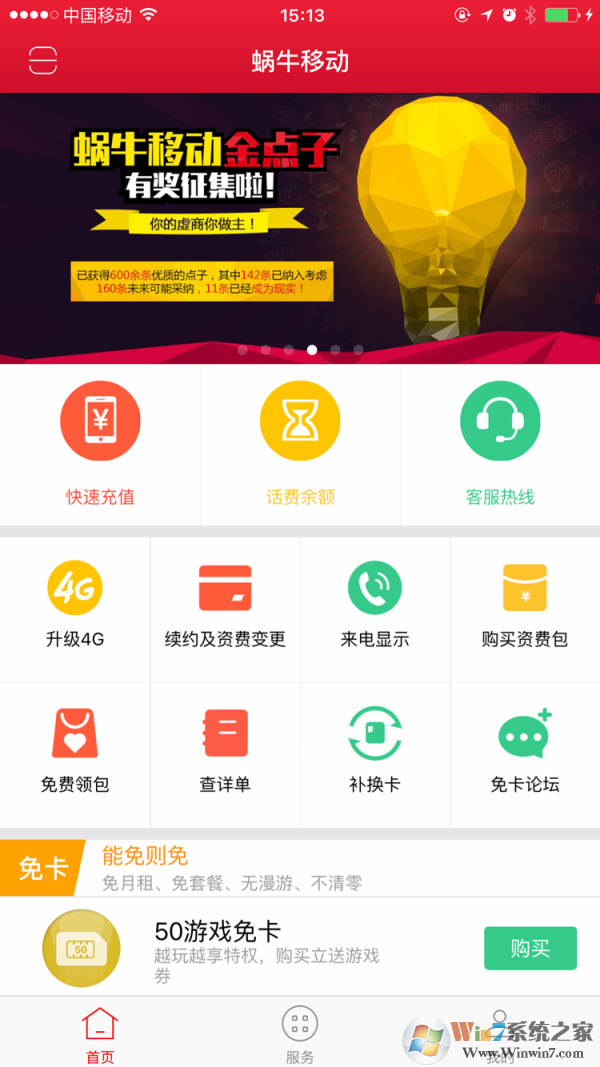Open the 金点子 promotional banner
Image resolution: width=600 pixels, height=1067 pixels.
pos(300,227)
